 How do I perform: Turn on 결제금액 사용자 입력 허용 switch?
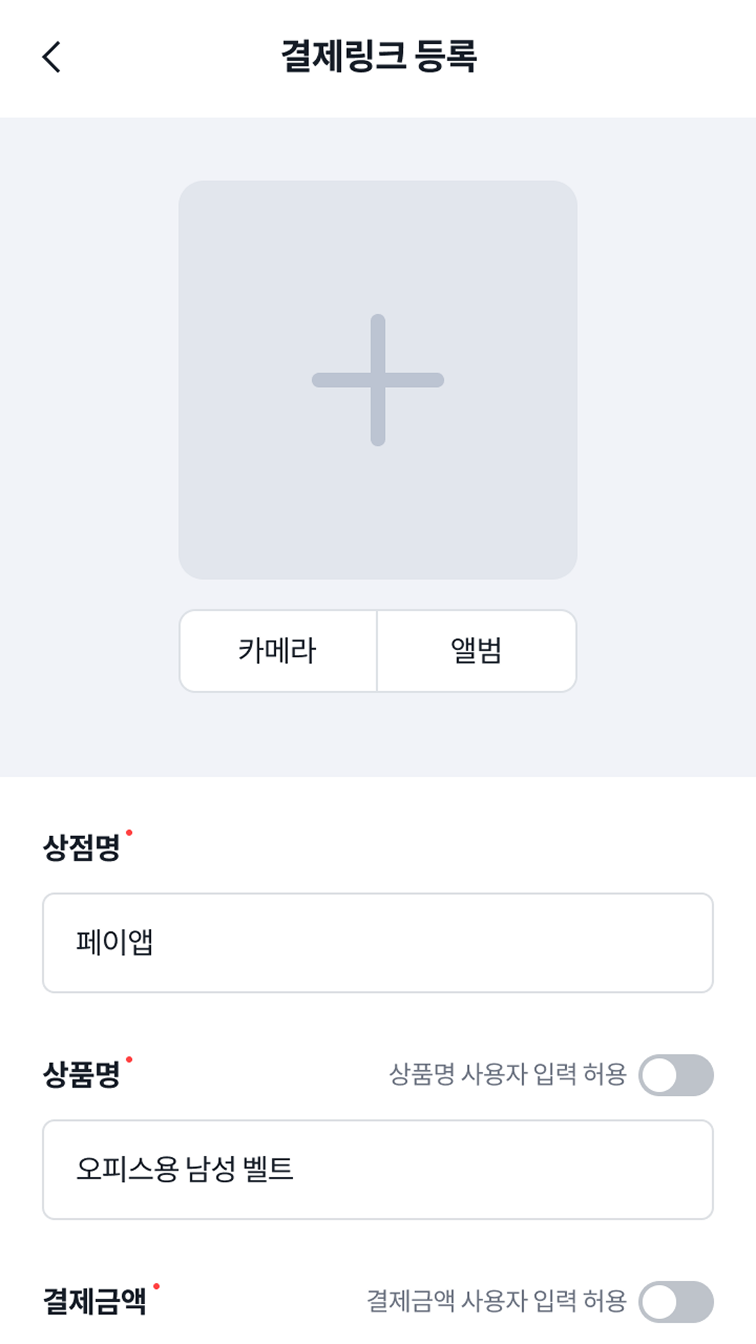click(x=676, y=1302)
